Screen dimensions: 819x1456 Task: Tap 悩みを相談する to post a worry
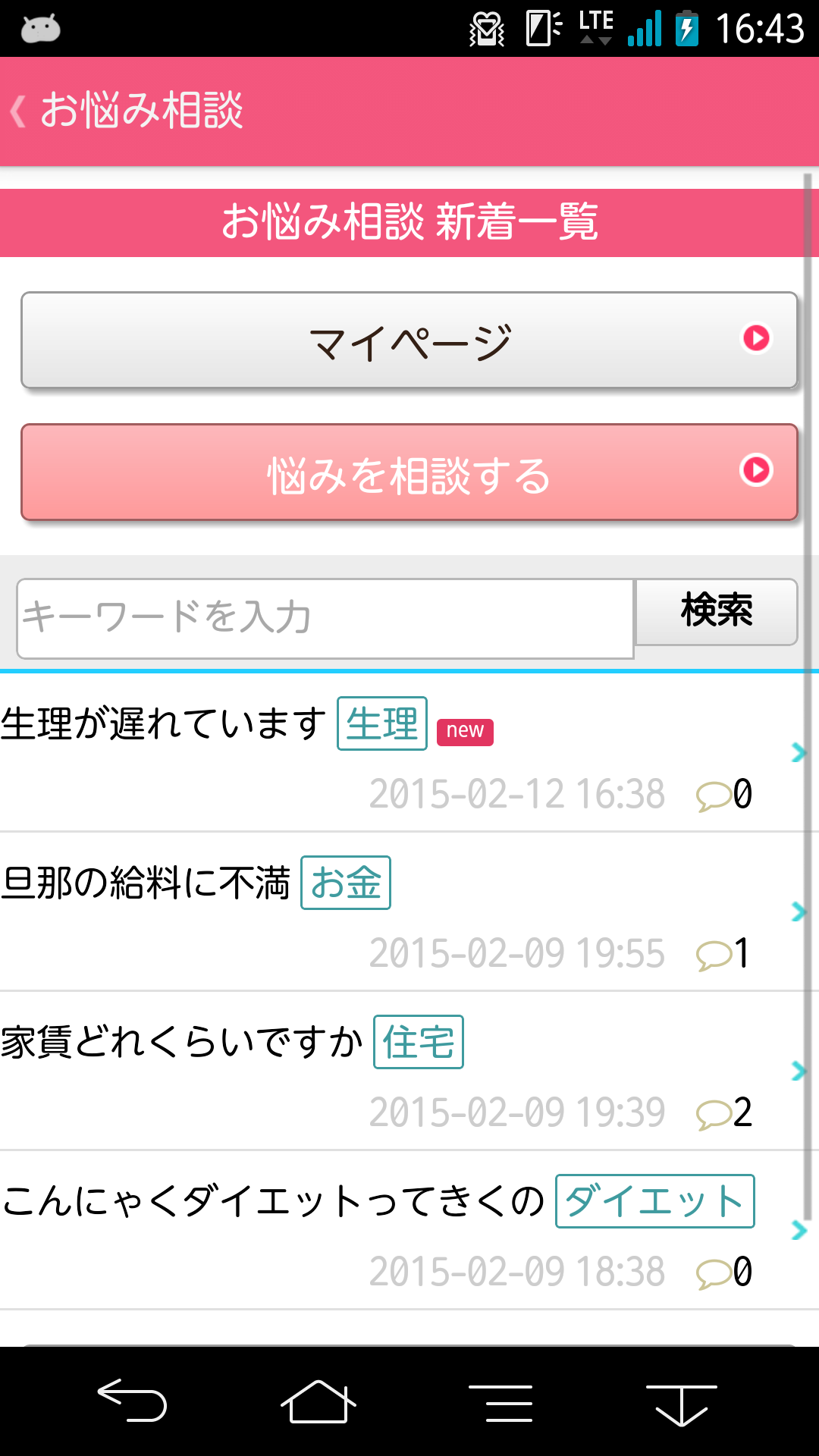click(409, 472)
